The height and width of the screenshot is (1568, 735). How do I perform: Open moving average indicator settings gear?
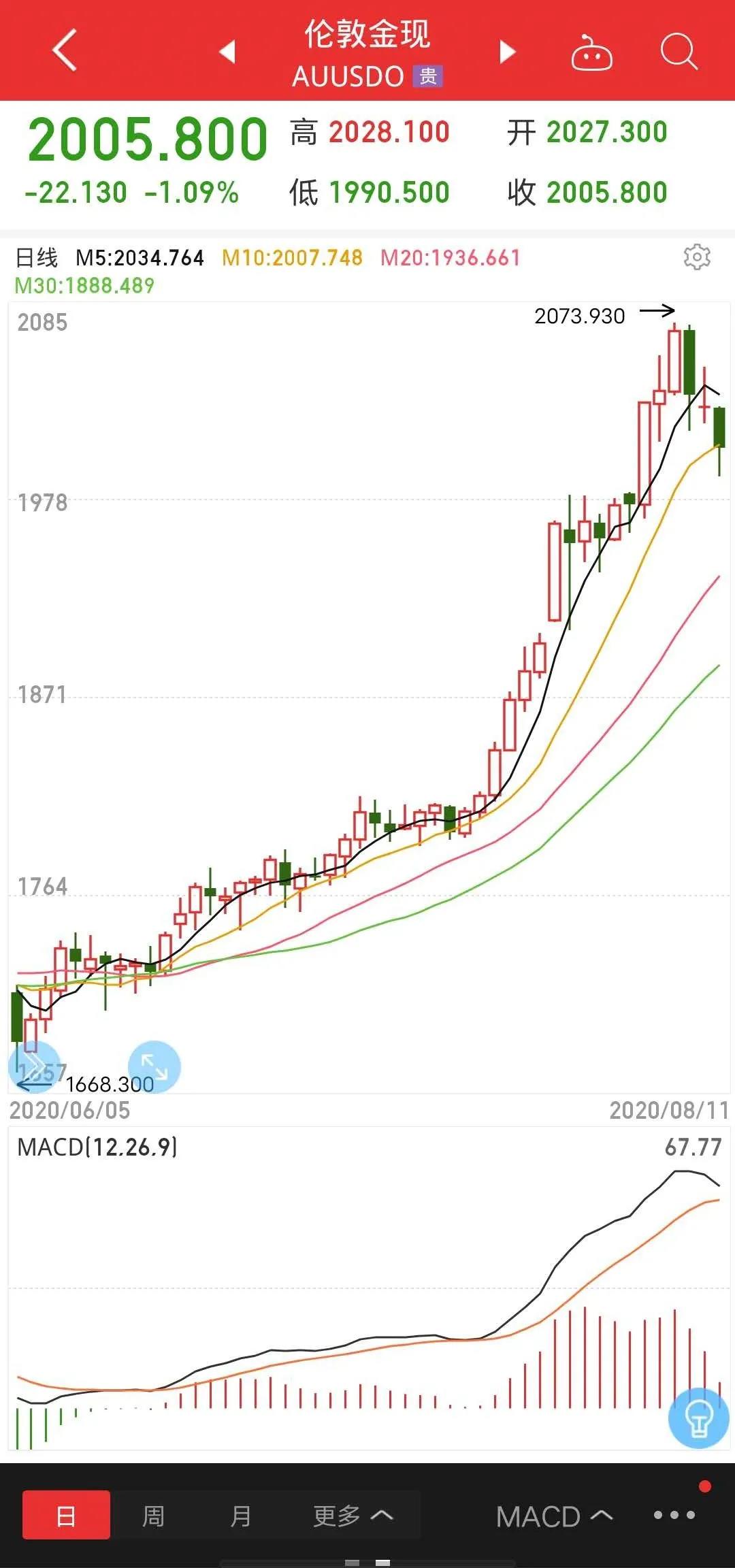coord(697,257)
